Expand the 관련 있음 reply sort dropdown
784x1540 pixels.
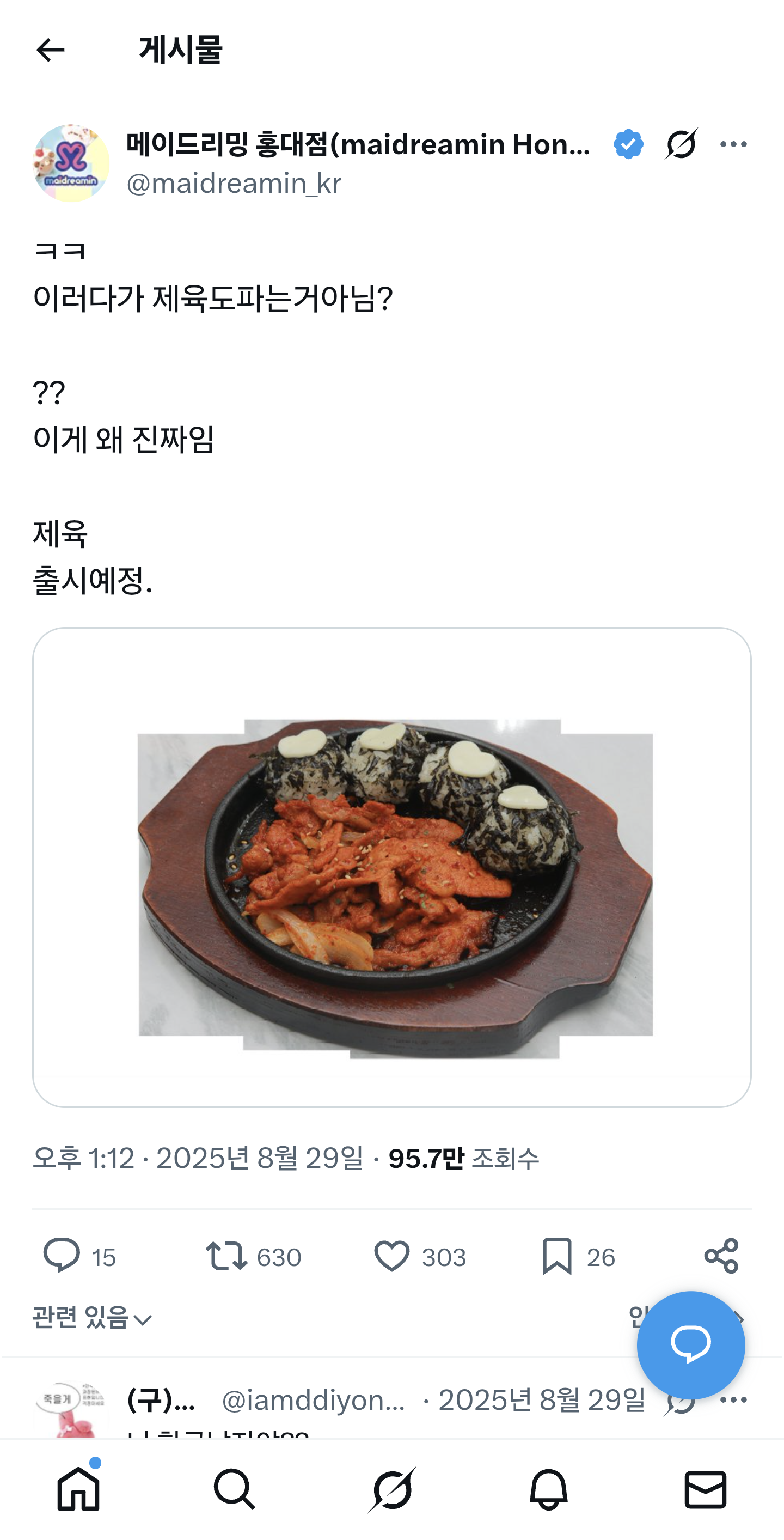(93, 1318)
